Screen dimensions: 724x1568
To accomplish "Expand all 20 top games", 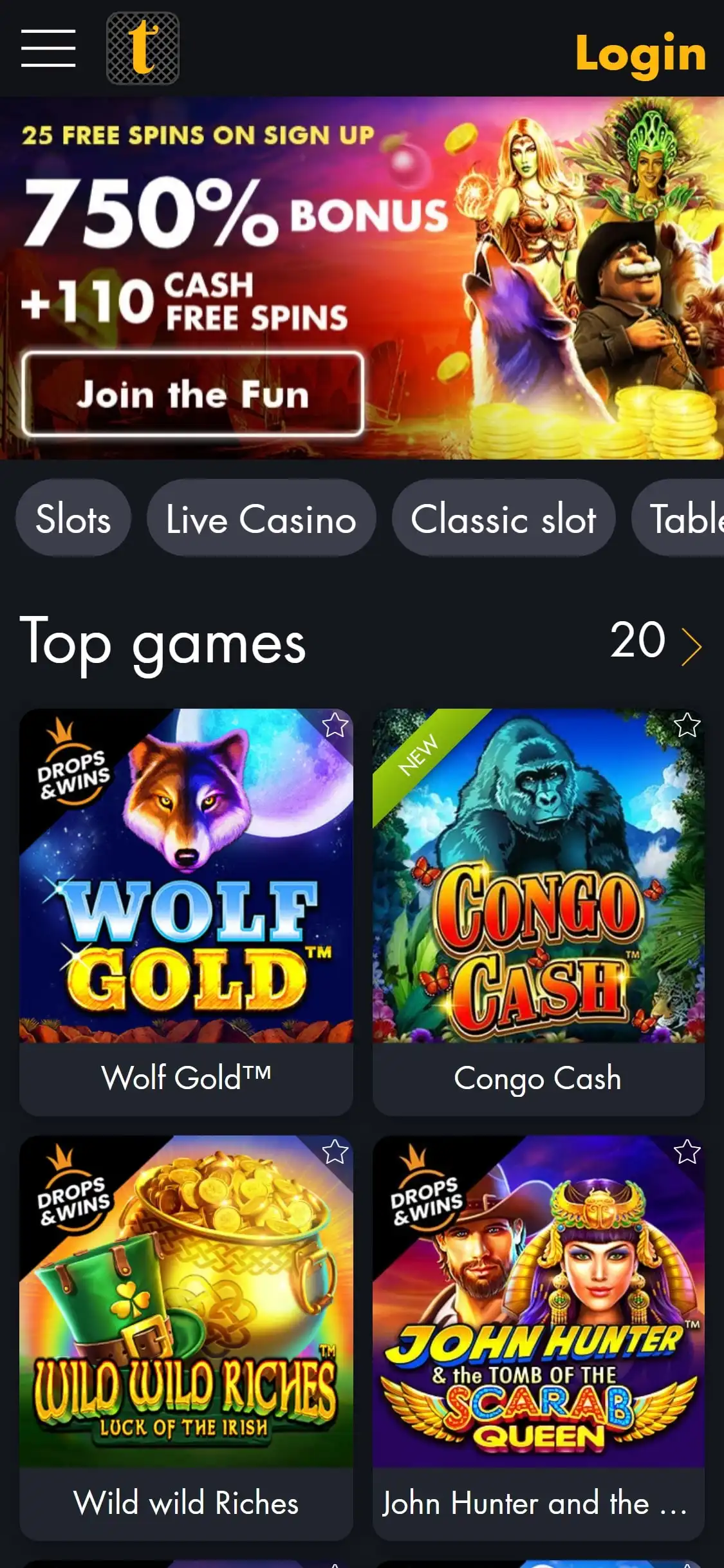I will (654, 642).
